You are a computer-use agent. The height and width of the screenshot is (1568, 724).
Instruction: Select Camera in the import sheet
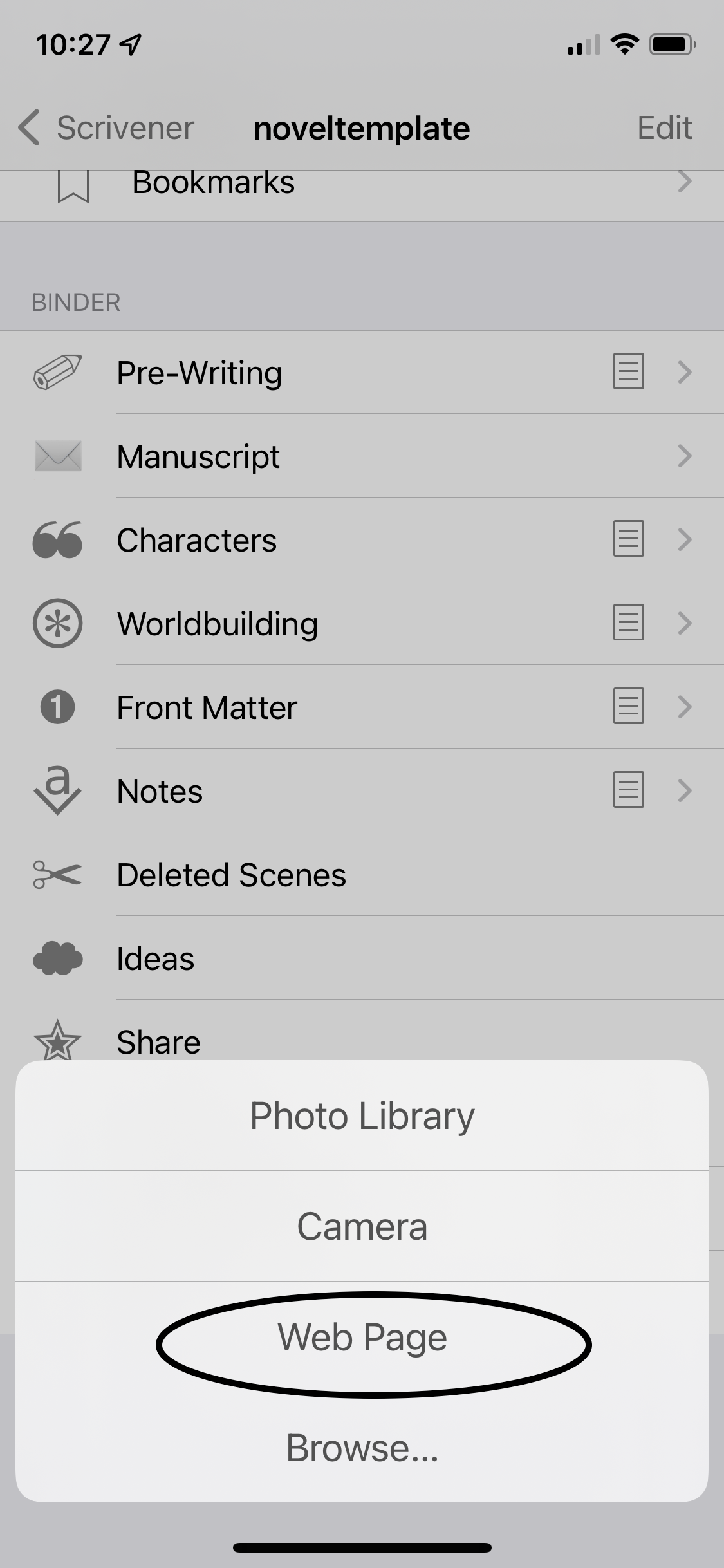pyautogui.click(x=362, y=1226)
